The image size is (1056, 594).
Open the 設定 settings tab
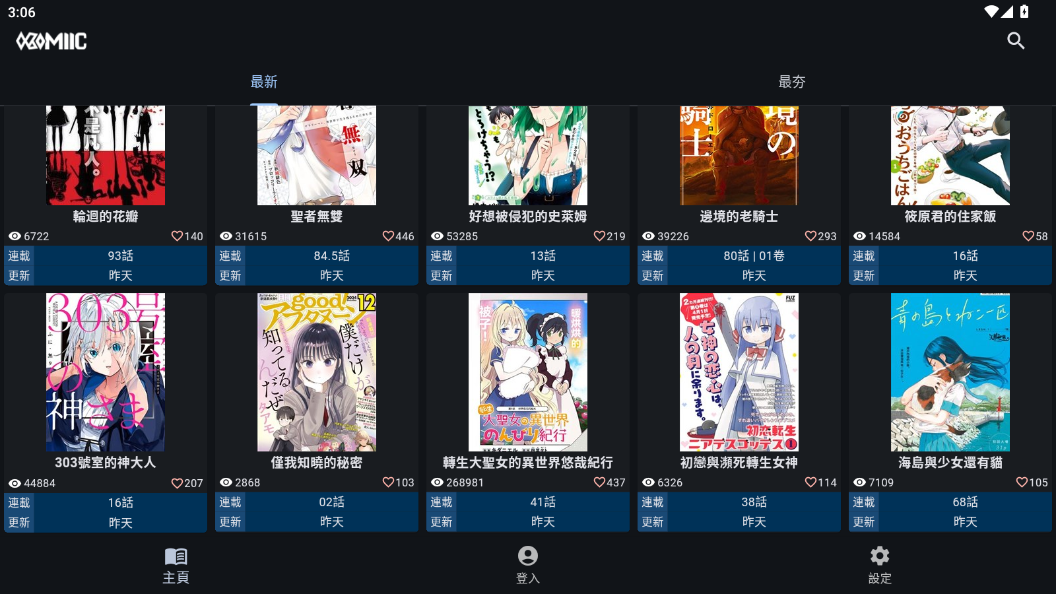(x=880, y=565)
